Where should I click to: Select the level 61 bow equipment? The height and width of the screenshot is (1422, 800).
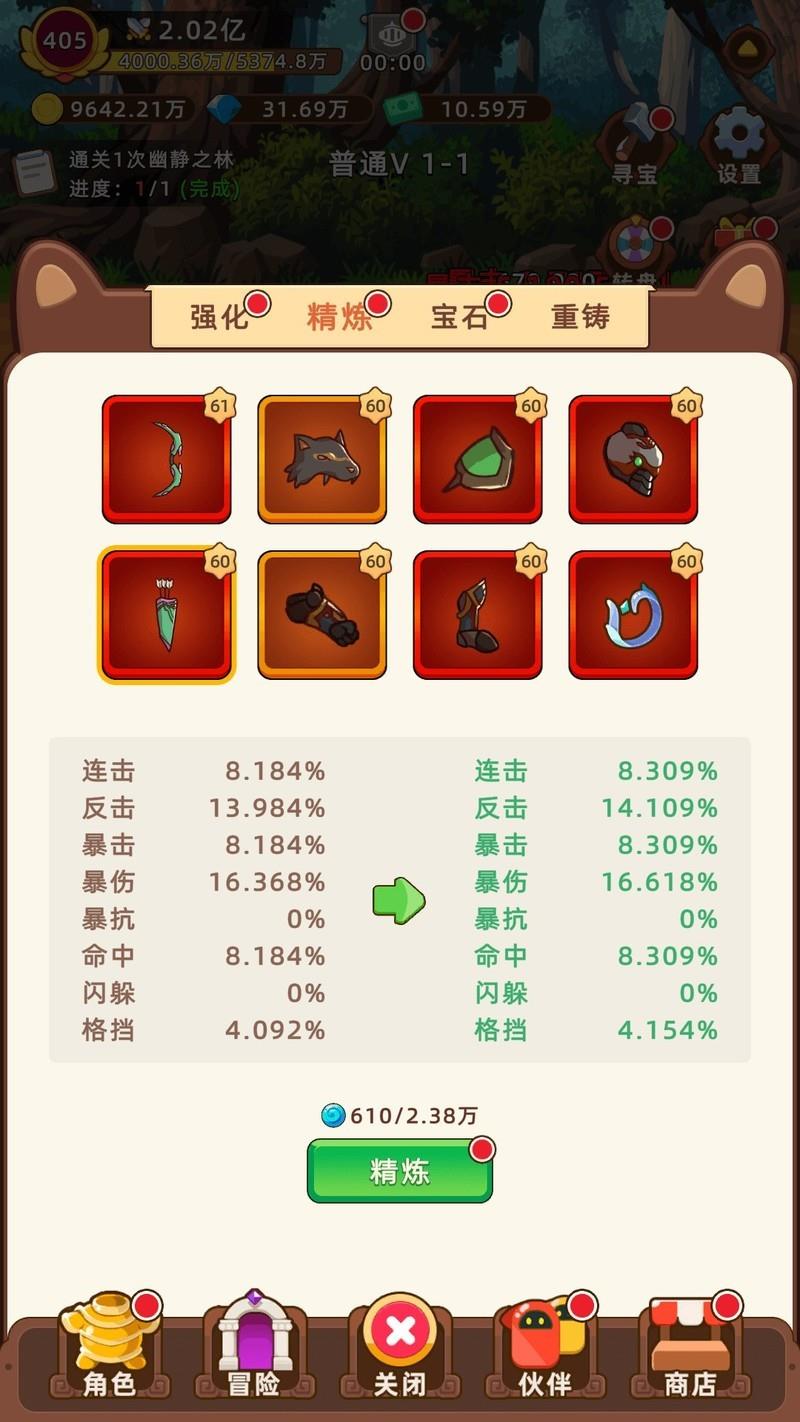pos(166,459)
